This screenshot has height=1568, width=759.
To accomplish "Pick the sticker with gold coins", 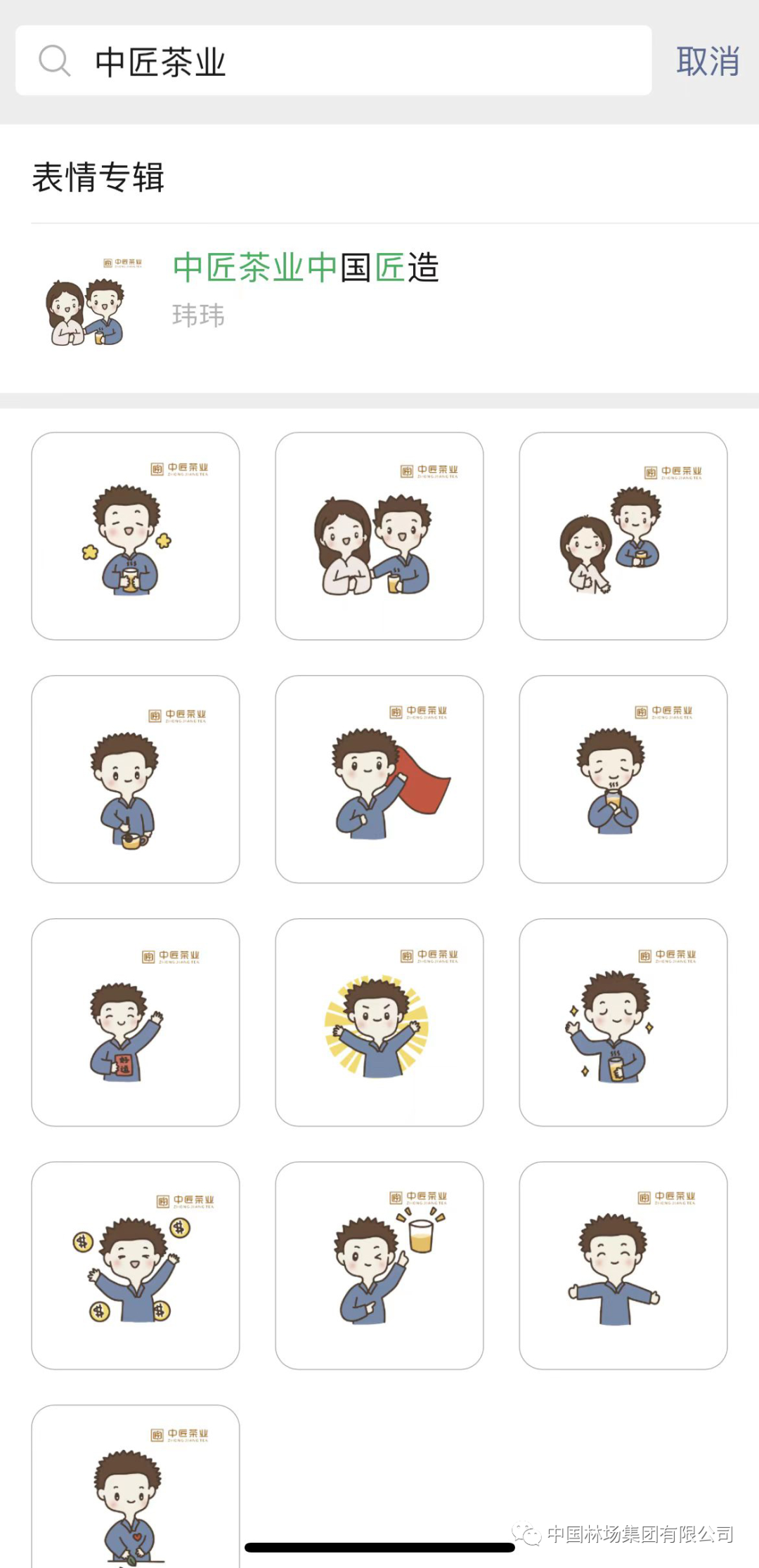I will pos(136,1265).
